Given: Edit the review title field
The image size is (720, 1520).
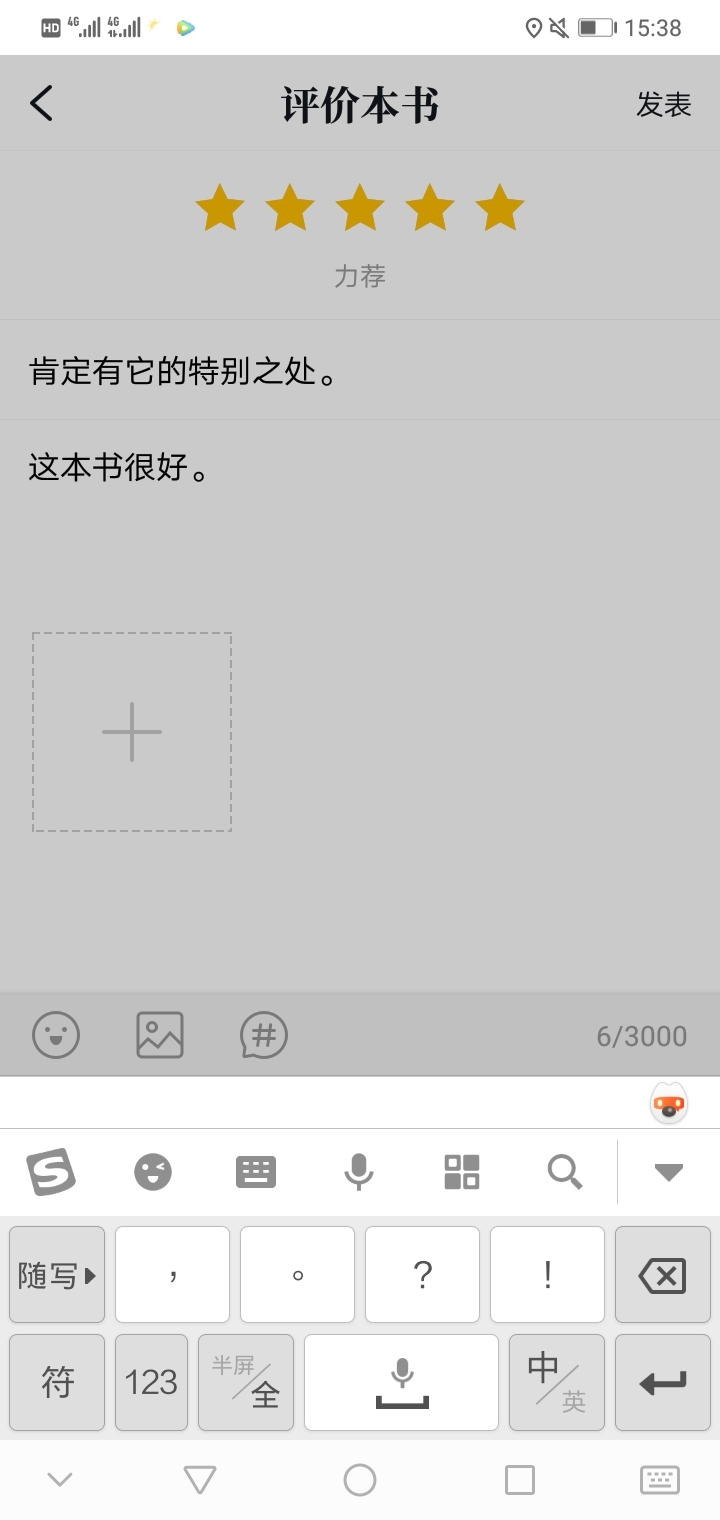Looking at the screenshot, I should pos(360,371).
